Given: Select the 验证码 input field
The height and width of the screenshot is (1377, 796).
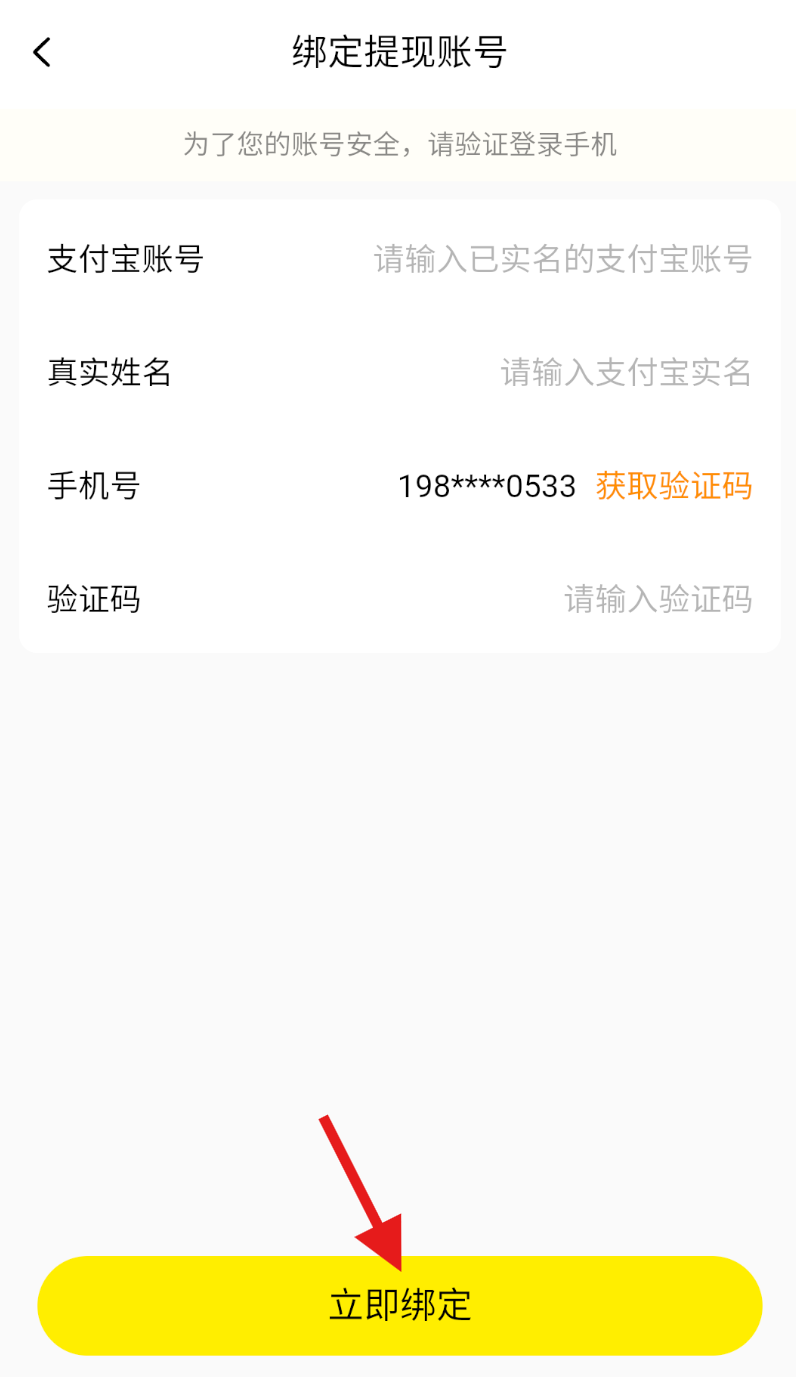Looking at the screenshot, I should coord(657,600).
